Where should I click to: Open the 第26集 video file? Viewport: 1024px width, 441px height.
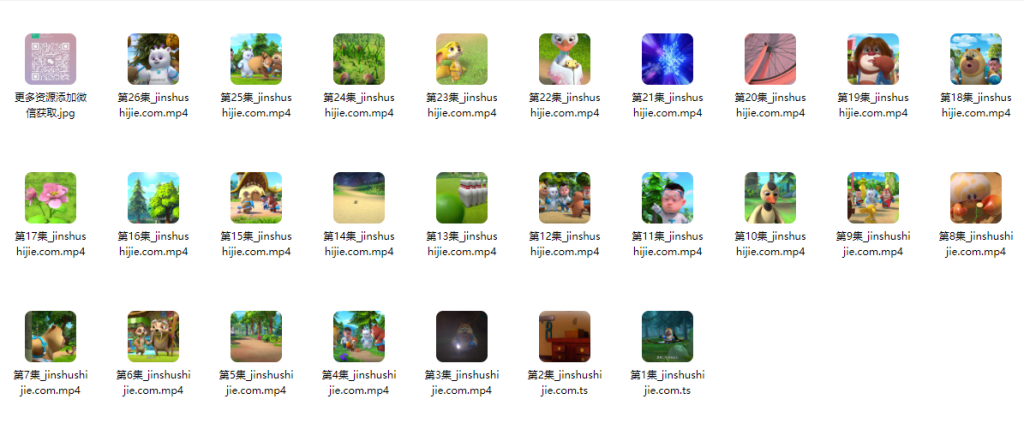pos(153,59)
